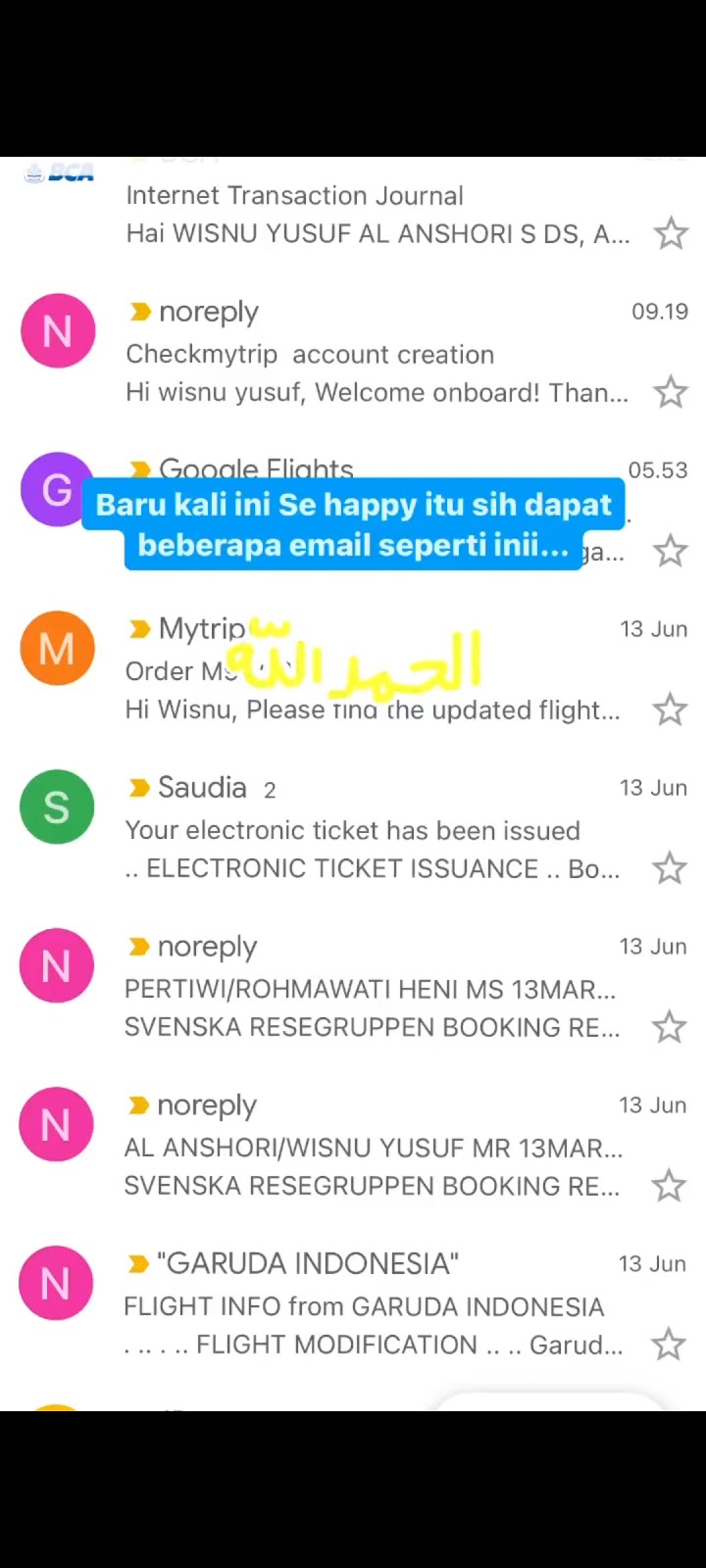Viewport: 706px width, 1568px height.
Task: Star the Checkmytrip account creation email
Action: pyautogui.click(x=671, y=392)
